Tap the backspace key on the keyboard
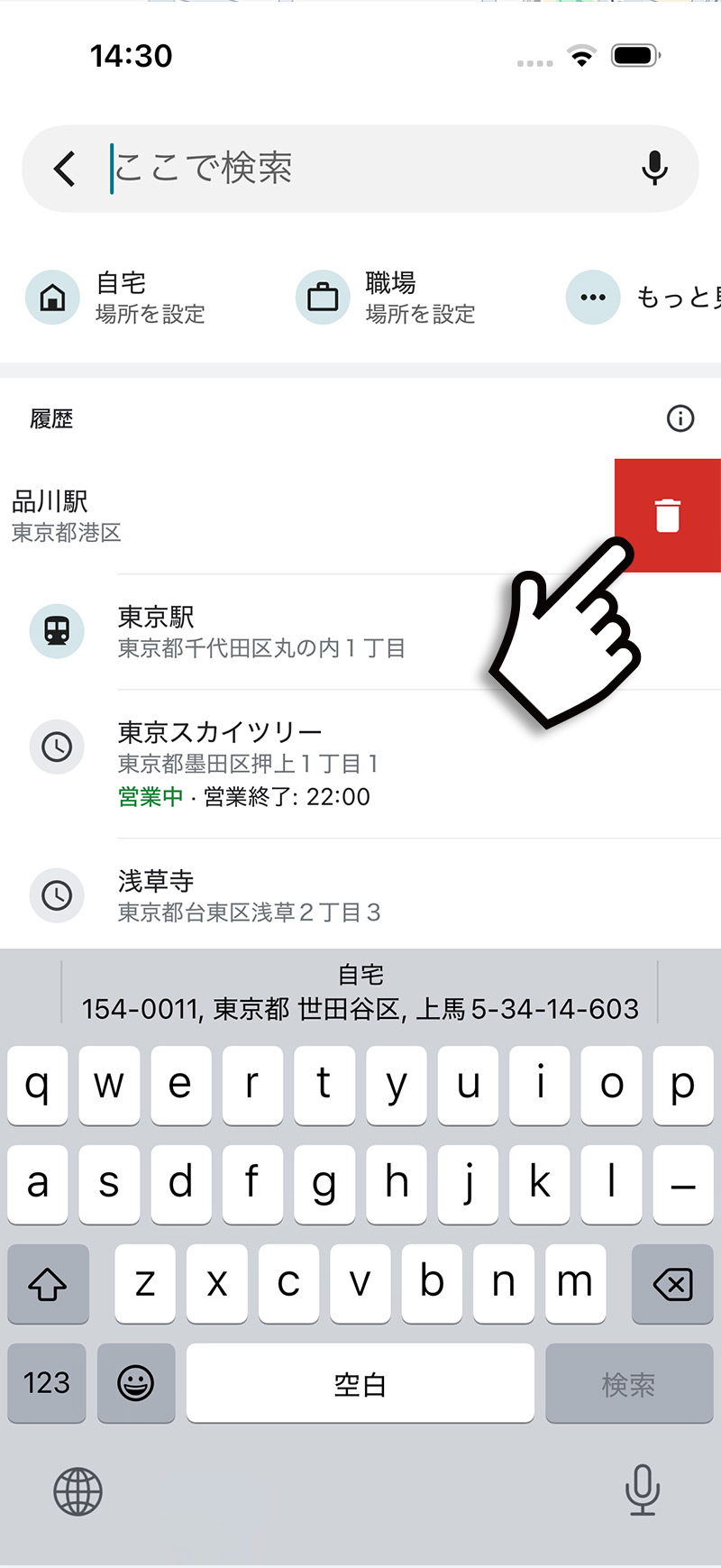This screenshot has width=721, height=1568. (672, 1284)
